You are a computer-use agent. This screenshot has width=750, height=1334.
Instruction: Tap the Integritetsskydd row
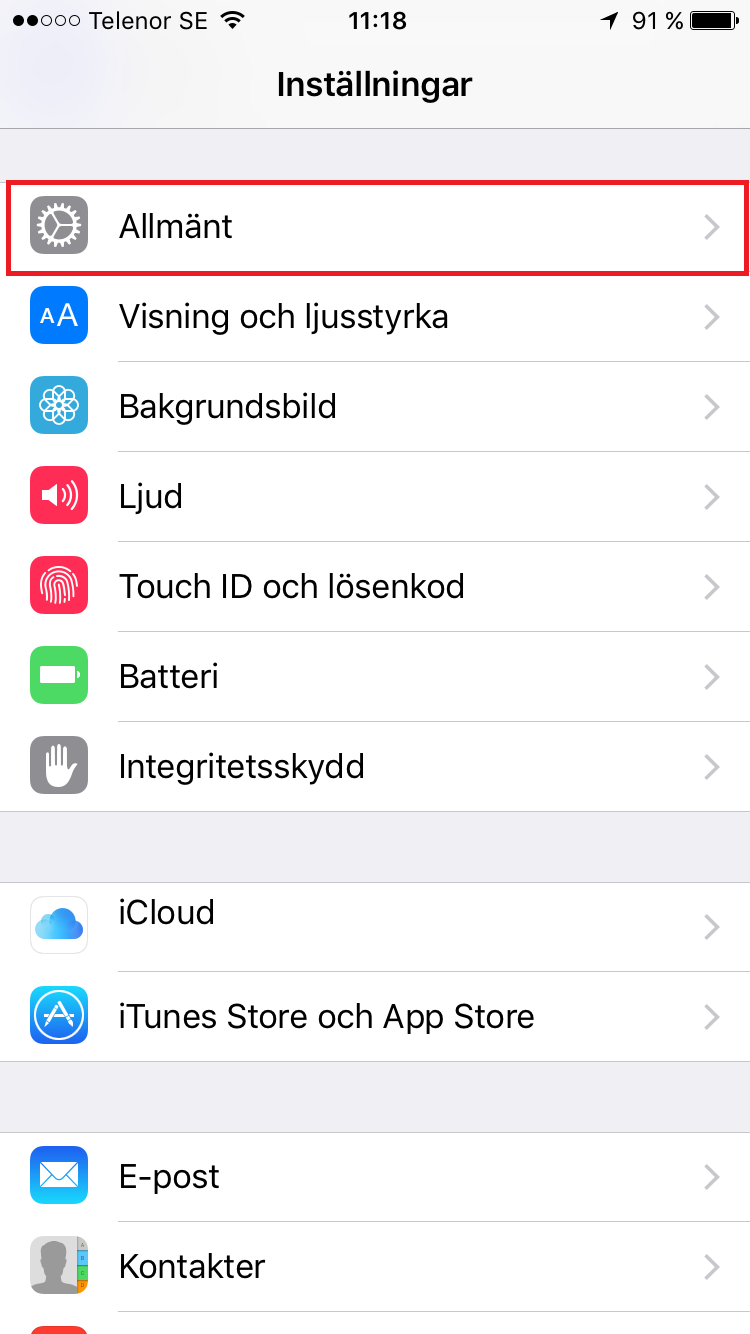(x=375, y=767)
